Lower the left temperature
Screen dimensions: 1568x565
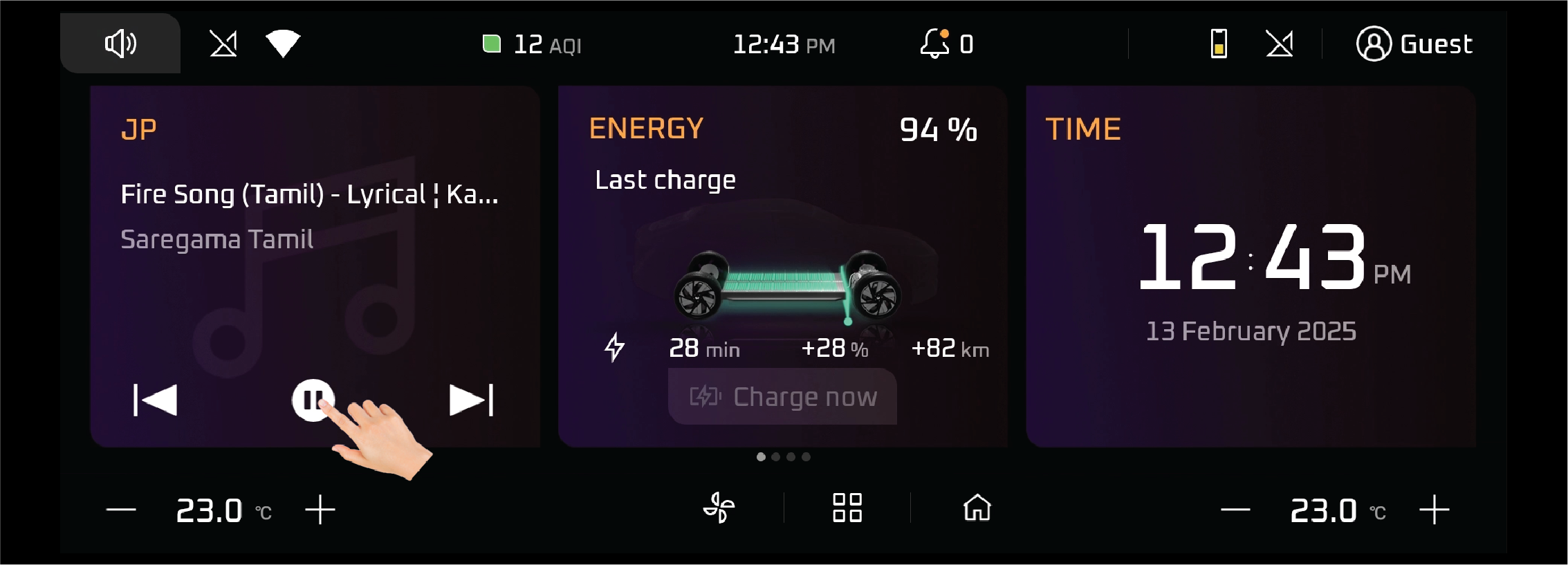click(x=121, y=510)
